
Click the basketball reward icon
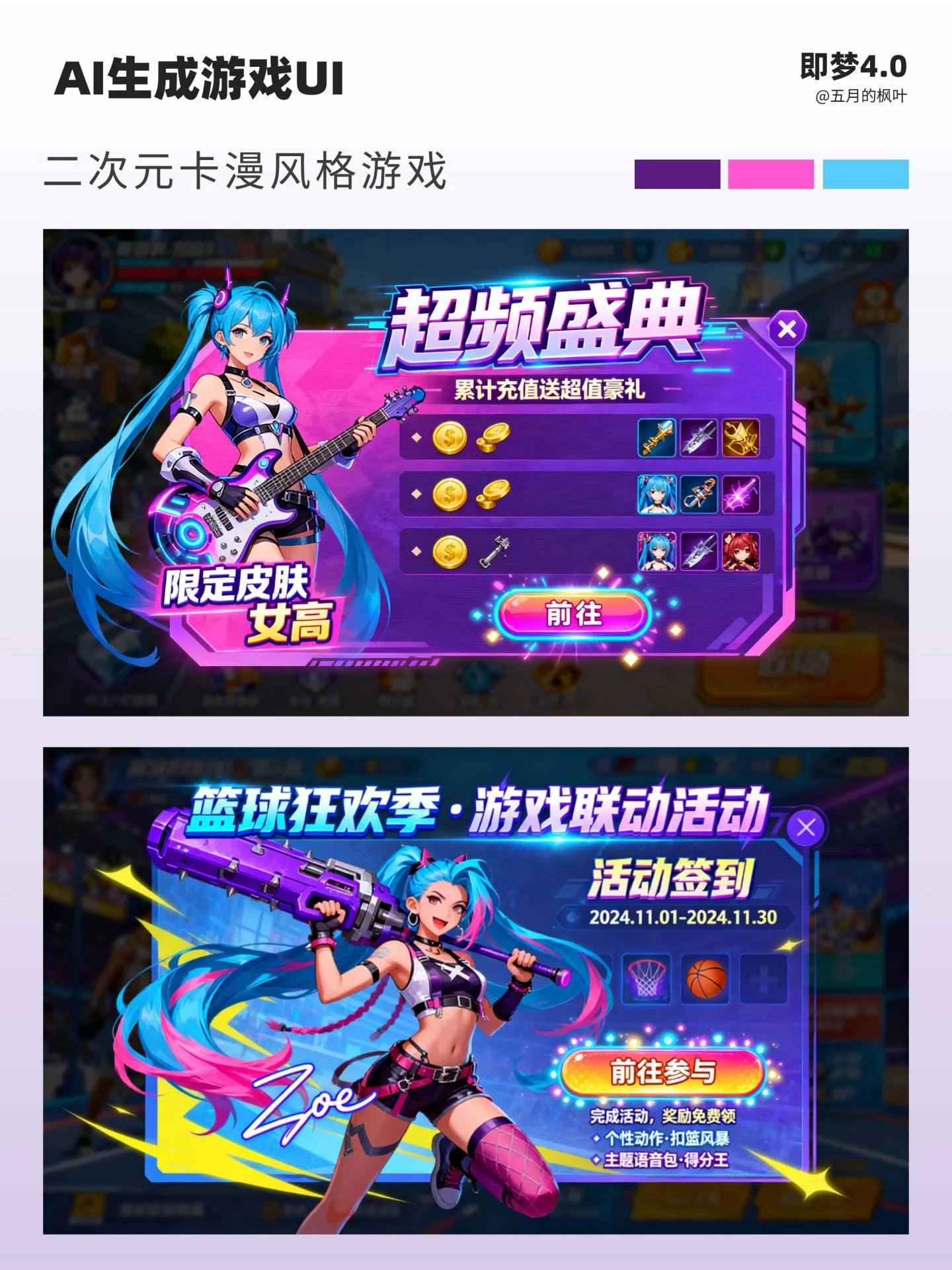(705, 979)
